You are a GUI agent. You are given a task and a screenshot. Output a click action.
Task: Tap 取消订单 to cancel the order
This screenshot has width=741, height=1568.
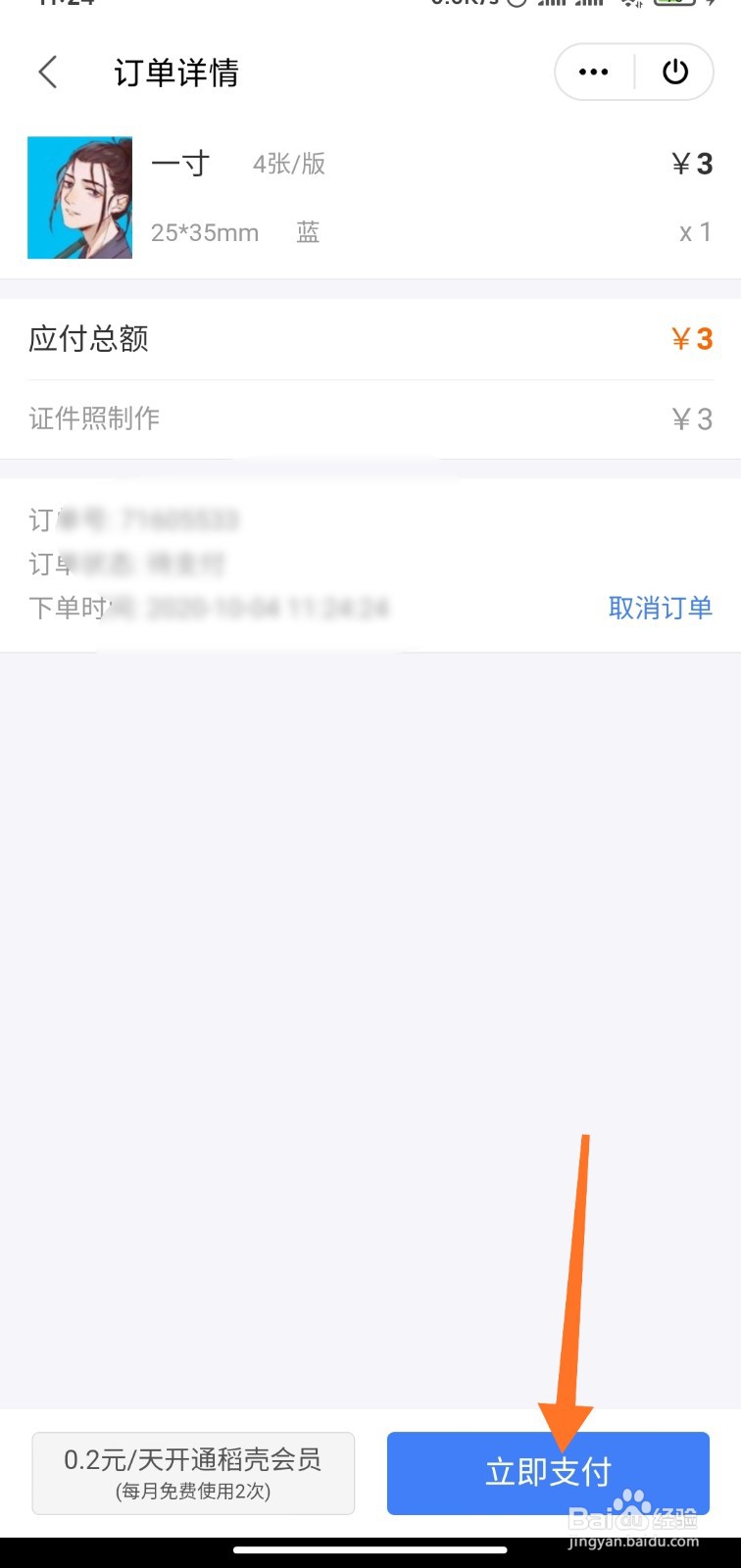[x=660, y=608]
